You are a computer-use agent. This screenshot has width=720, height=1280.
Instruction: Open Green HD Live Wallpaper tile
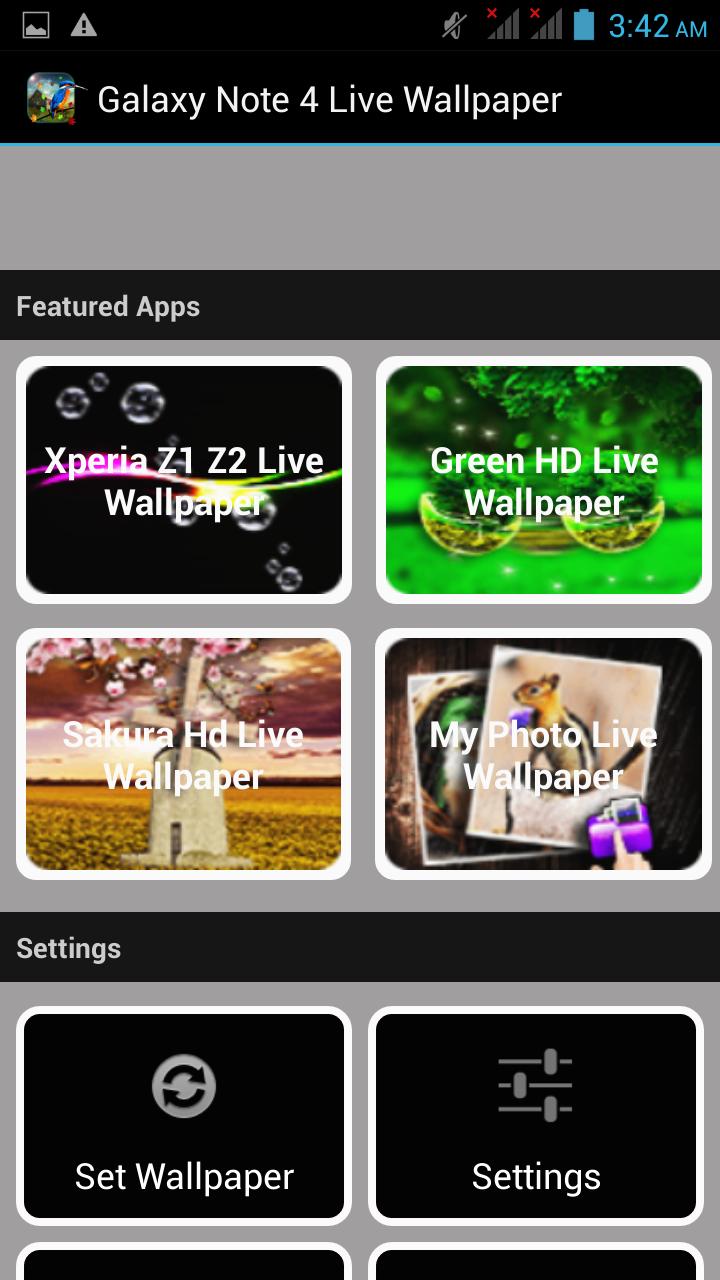click(x=544, y=480)
